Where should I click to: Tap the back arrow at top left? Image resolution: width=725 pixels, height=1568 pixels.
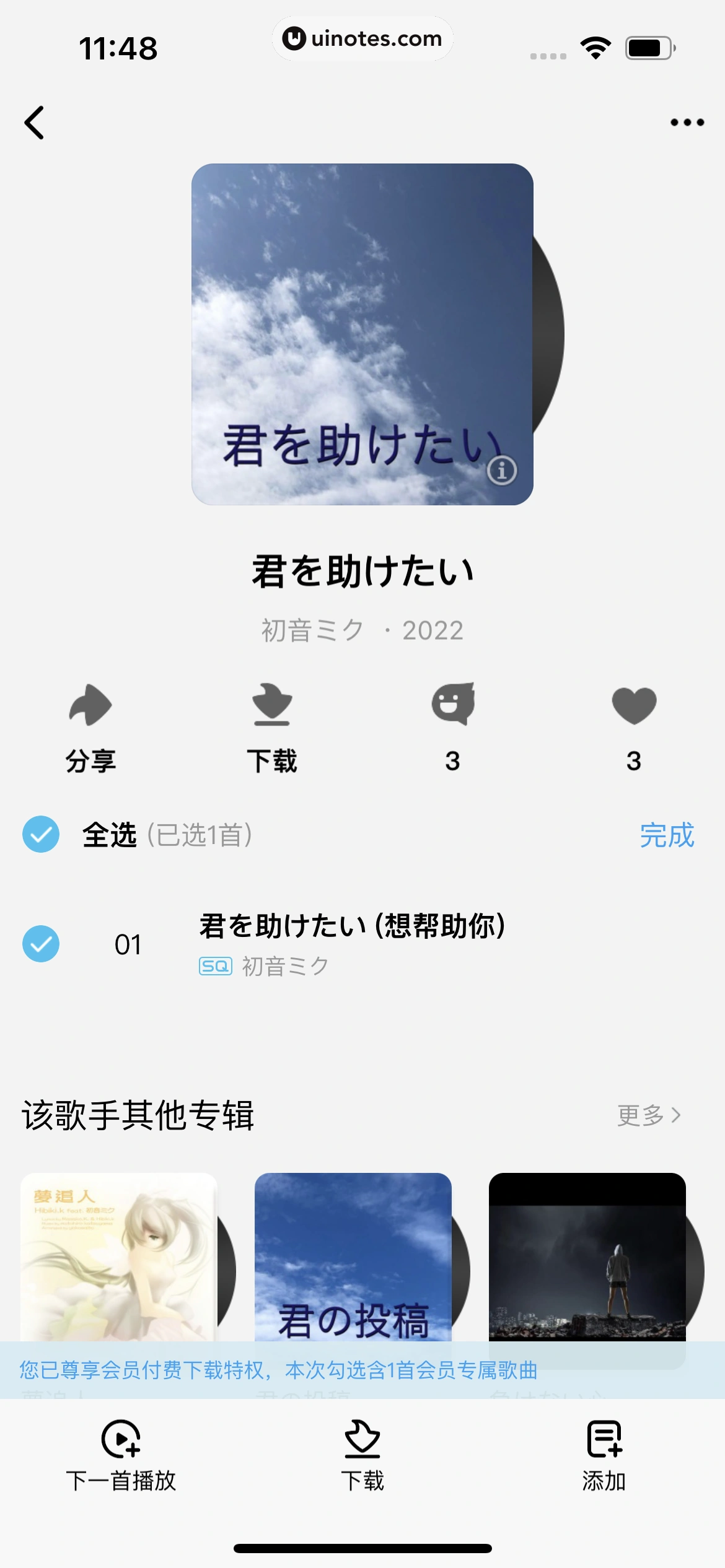tap(35, 121)
